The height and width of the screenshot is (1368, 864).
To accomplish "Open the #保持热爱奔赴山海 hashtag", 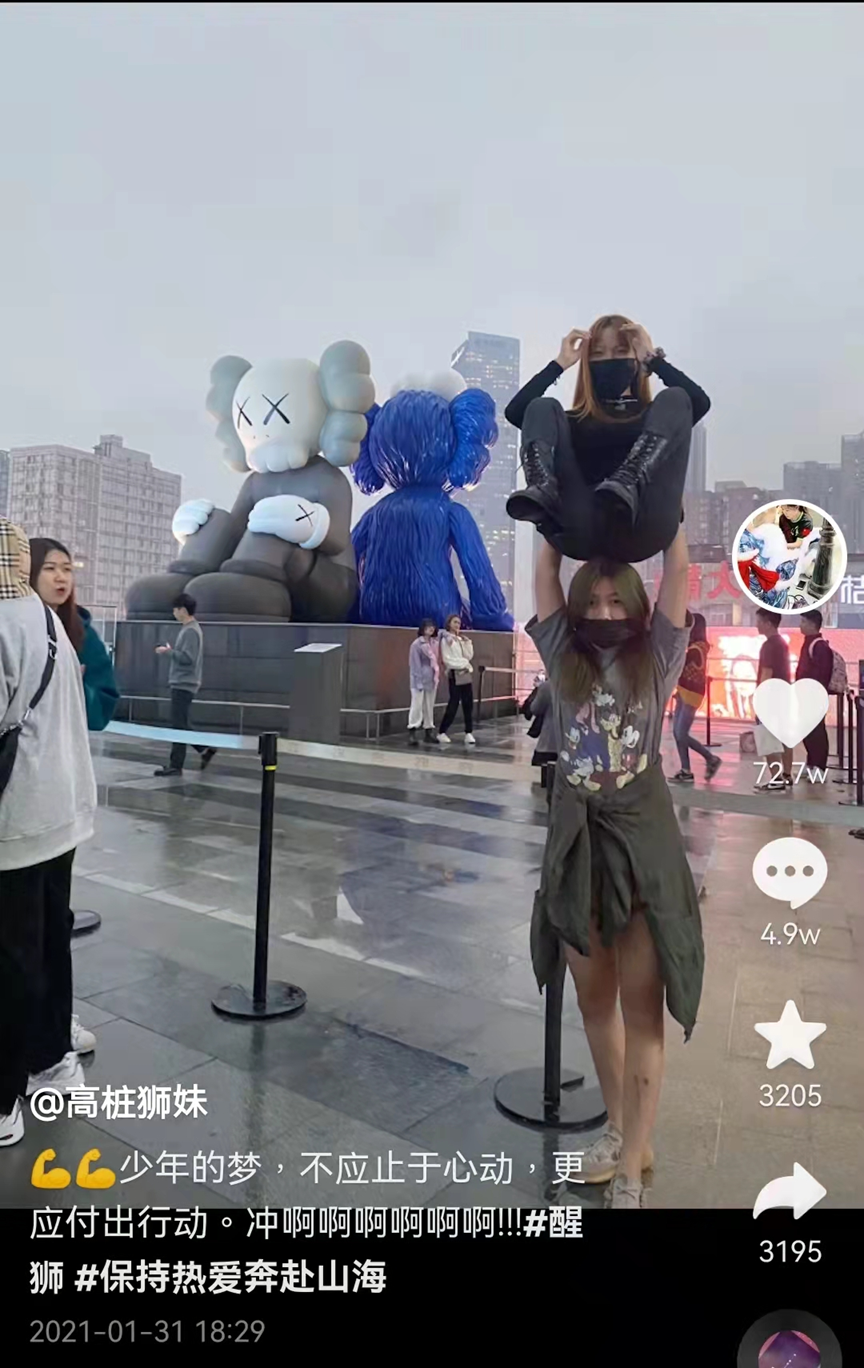I will [x=230, y=1277].
